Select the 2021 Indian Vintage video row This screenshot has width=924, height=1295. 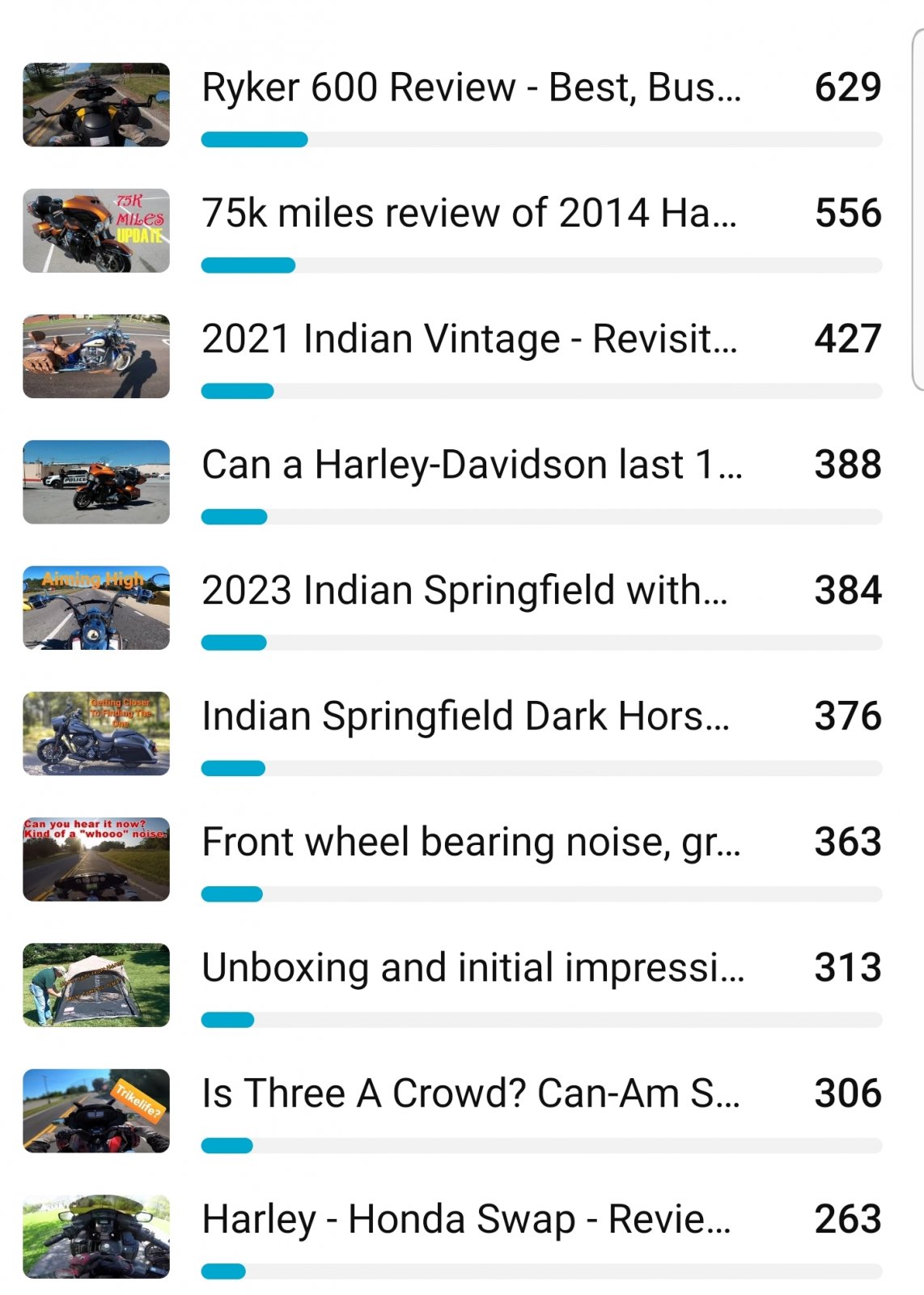[x=468, y=339]
